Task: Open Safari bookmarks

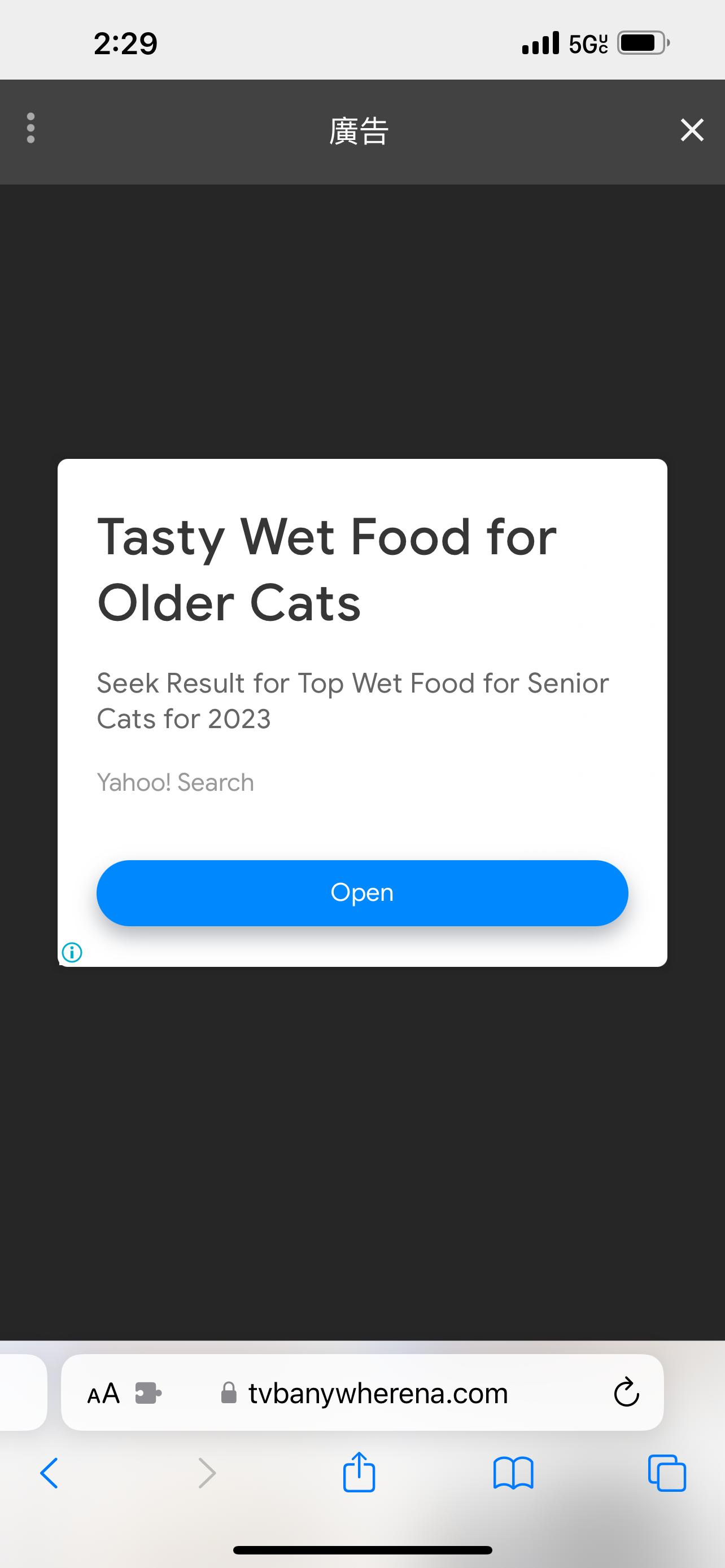Action: coord(513,1473)
